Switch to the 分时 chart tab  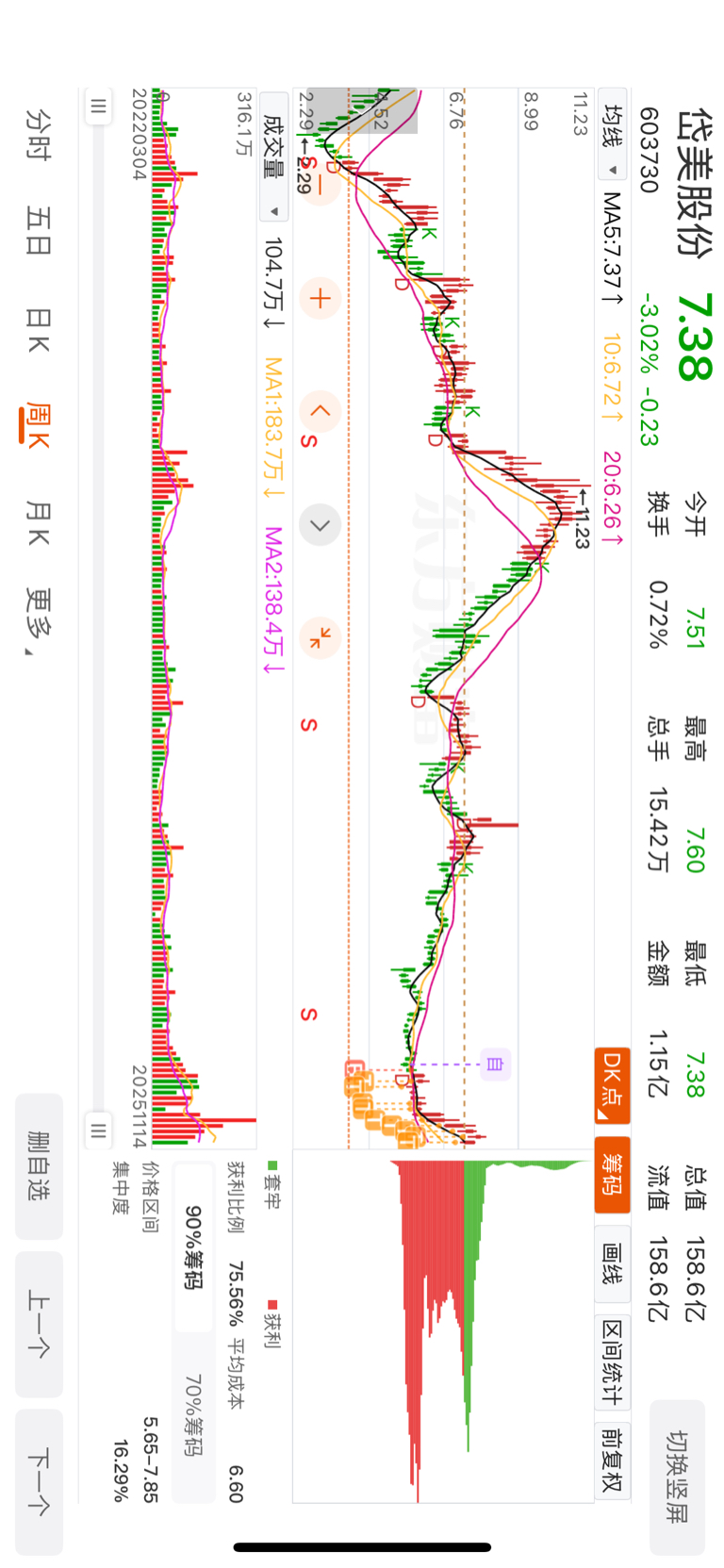coord(38,134)
